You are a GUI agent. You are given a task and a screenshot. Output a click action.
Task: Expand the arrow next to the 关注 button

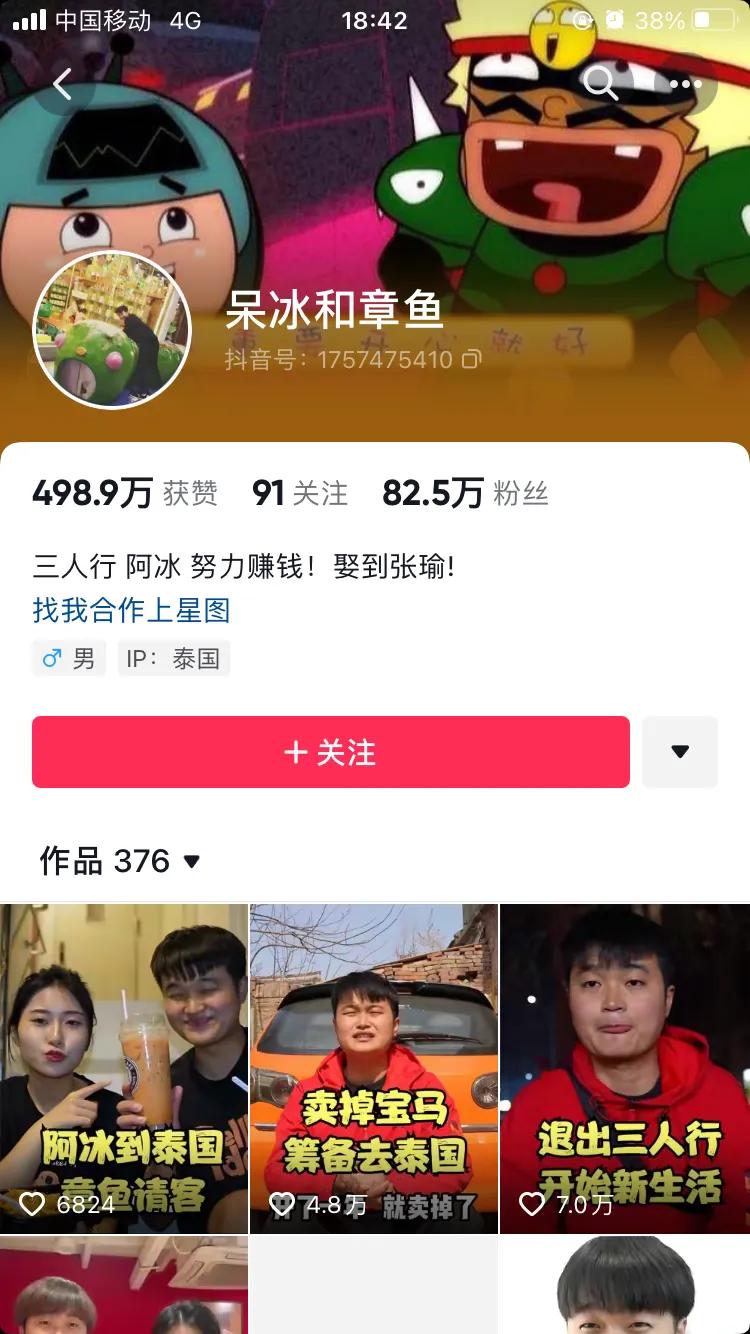(680, 752)
